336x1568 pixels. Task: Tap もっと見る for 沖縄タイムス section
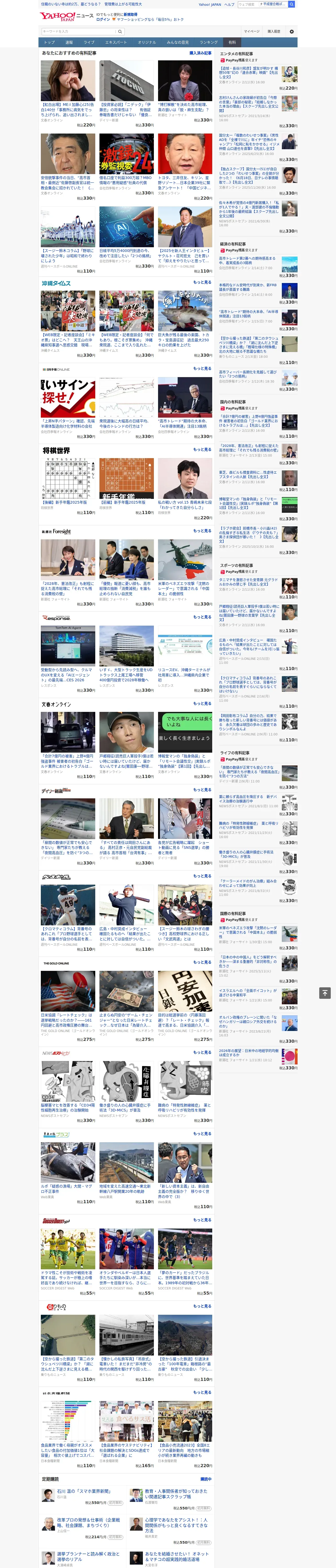pyautogui.click(x=203, y=283)
